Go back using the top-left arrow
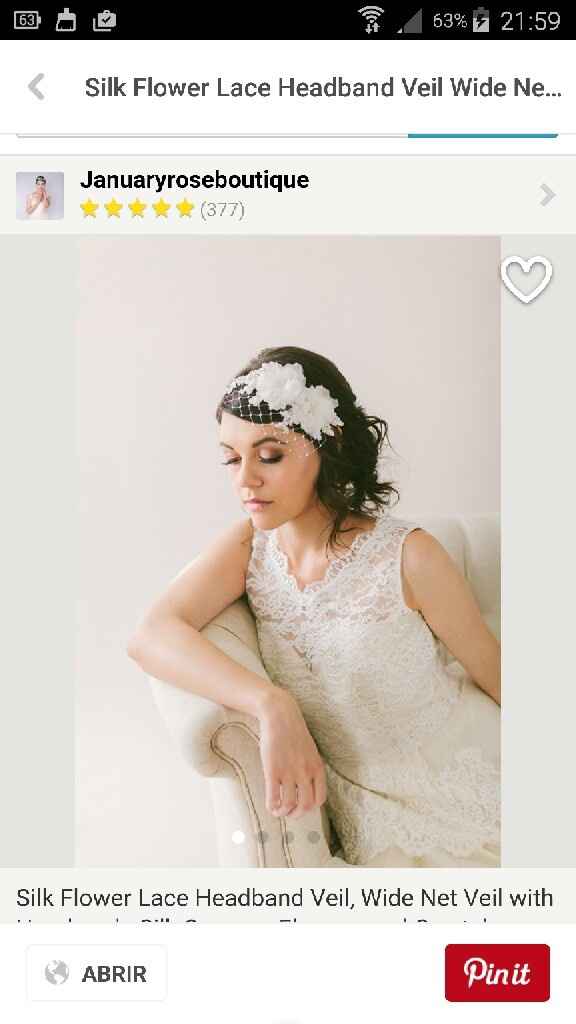 [37, 87]
